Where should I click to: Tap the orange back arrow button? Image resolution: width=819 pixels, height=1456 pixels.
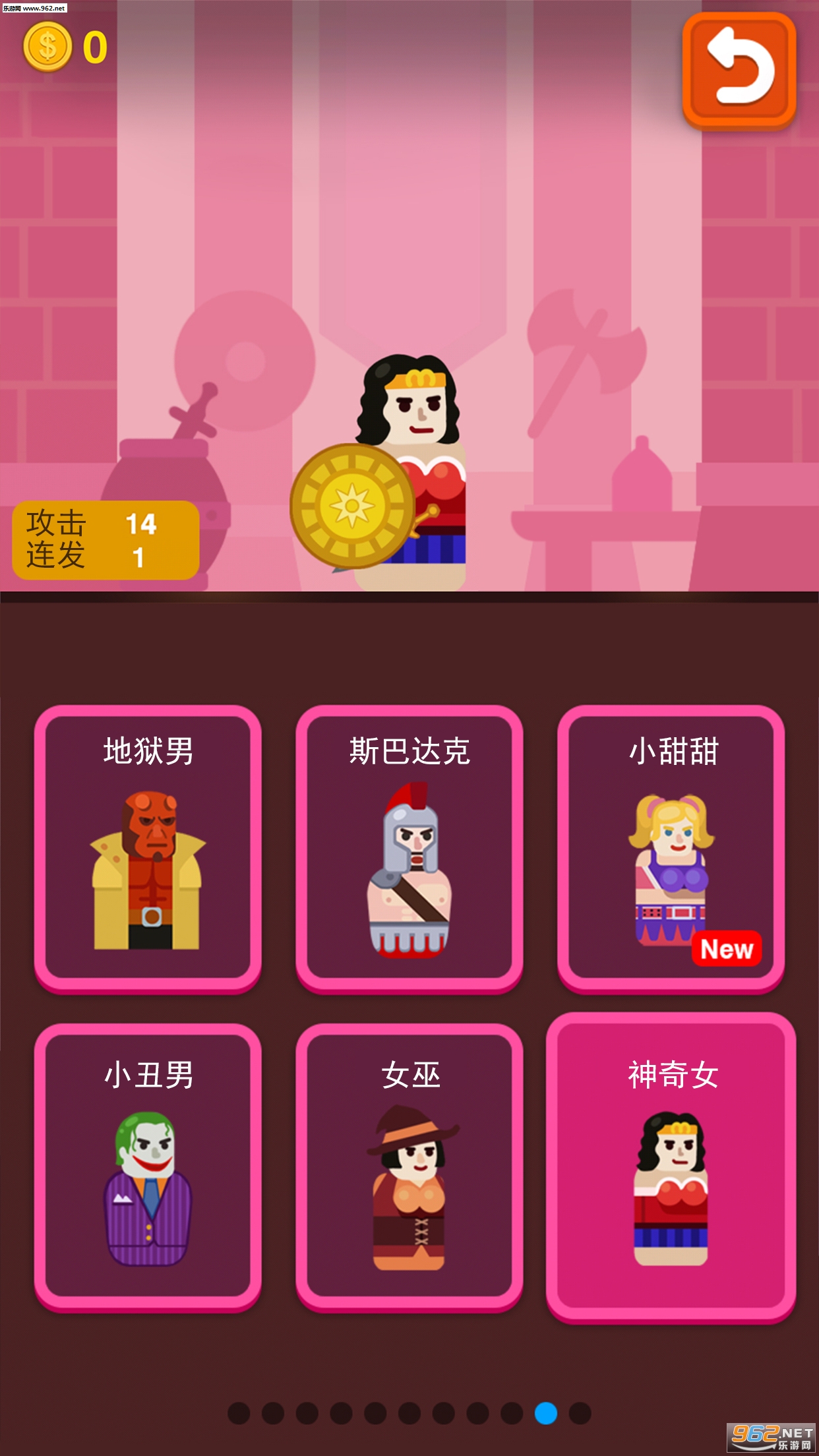point(739,70)
